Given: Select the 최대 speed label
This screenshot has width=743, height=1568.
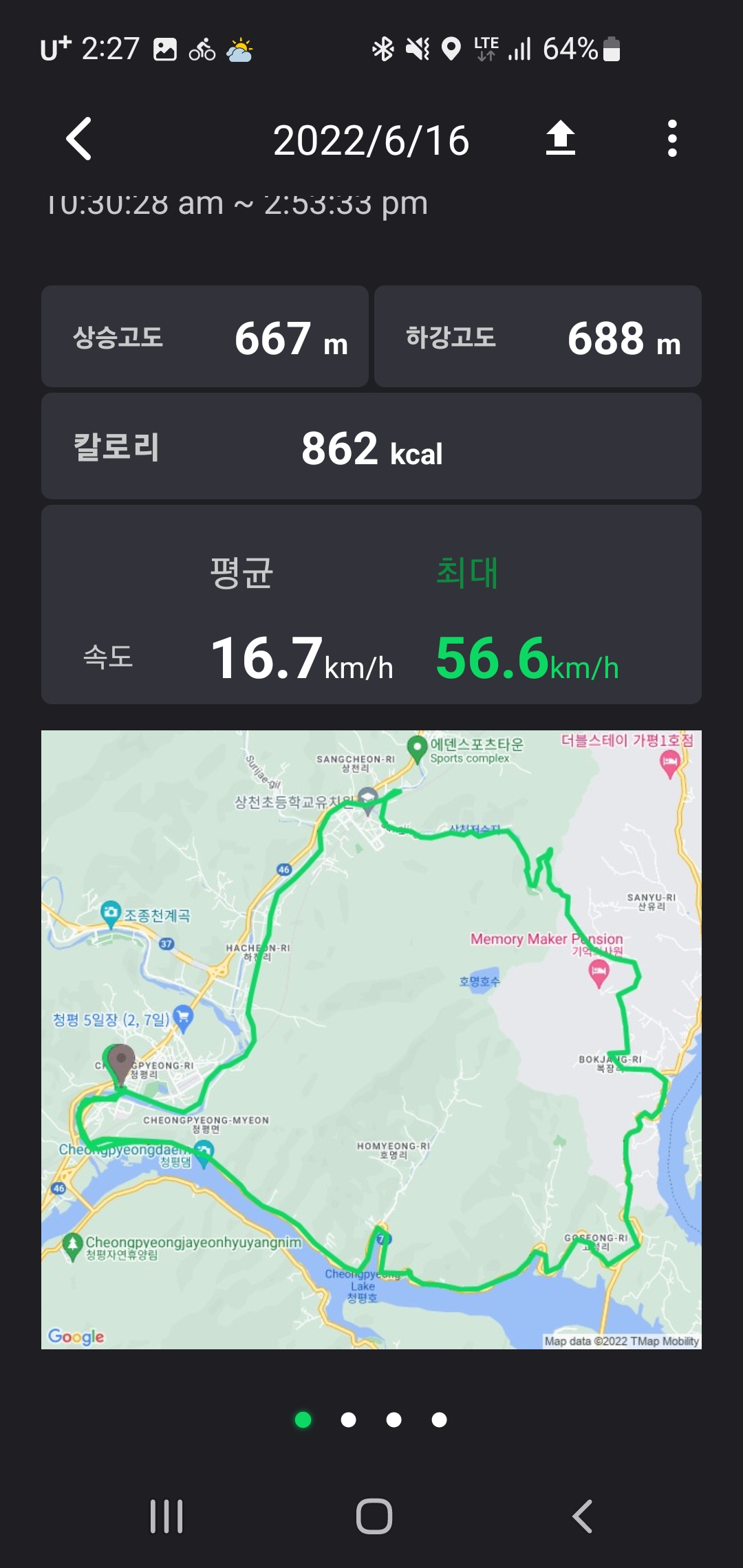Looking at the screenshot, I should click(468, 573).
